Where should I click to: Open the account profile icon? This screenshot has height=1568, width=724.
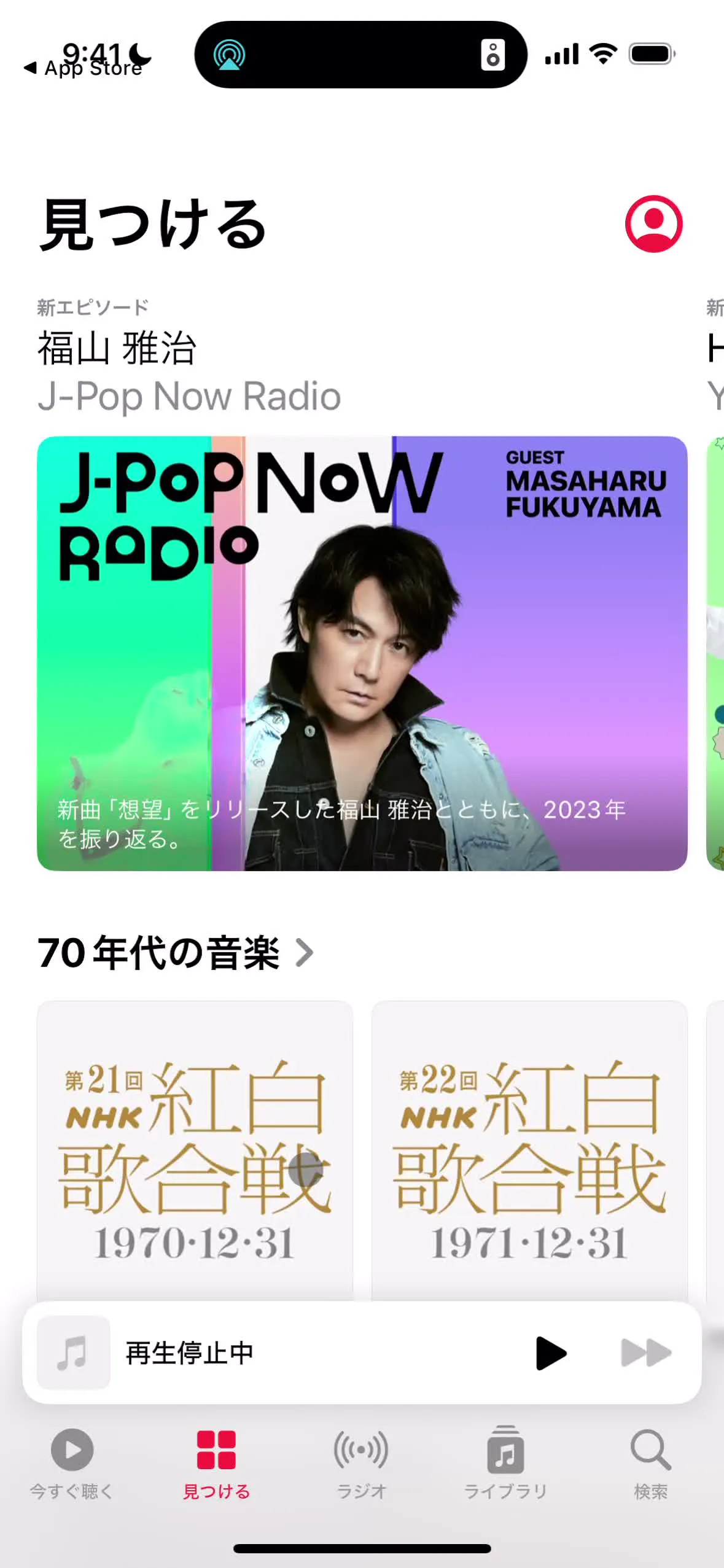click(653, 224)
